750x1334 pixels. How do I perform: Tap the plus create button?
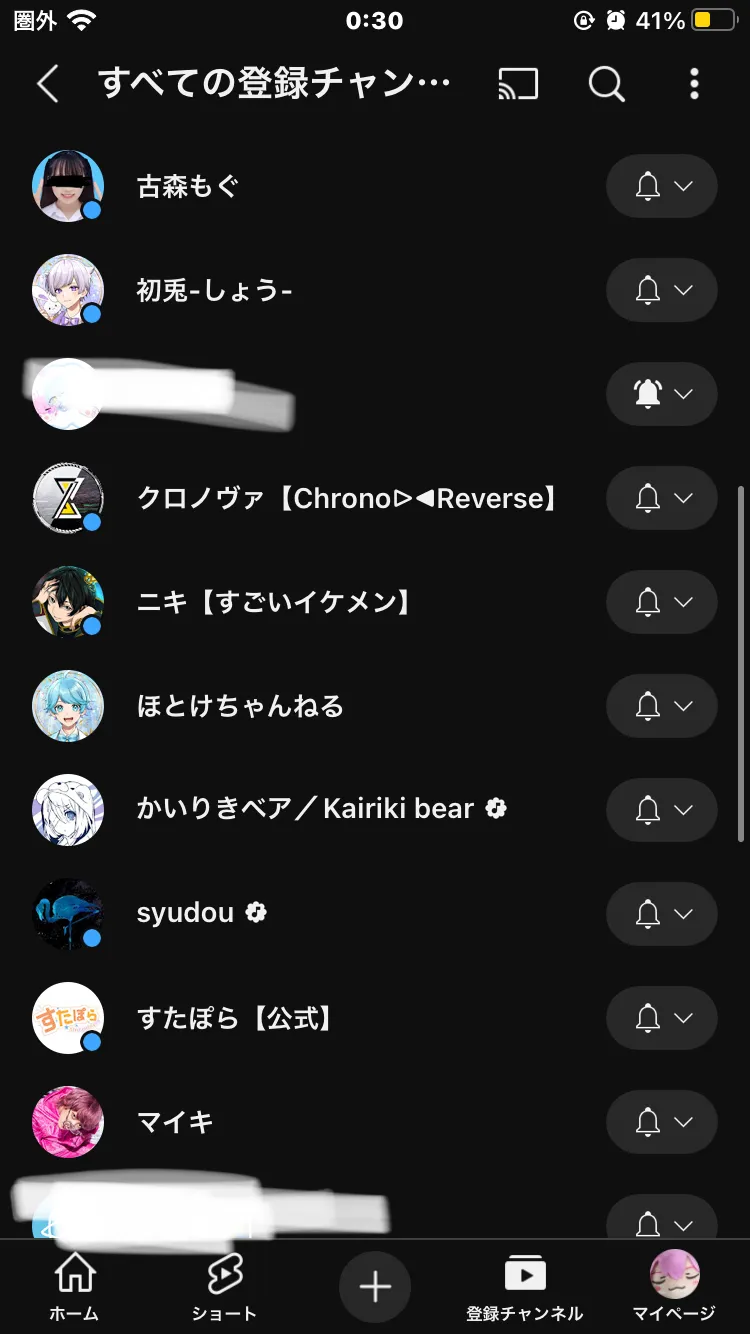click(375, 1287)
